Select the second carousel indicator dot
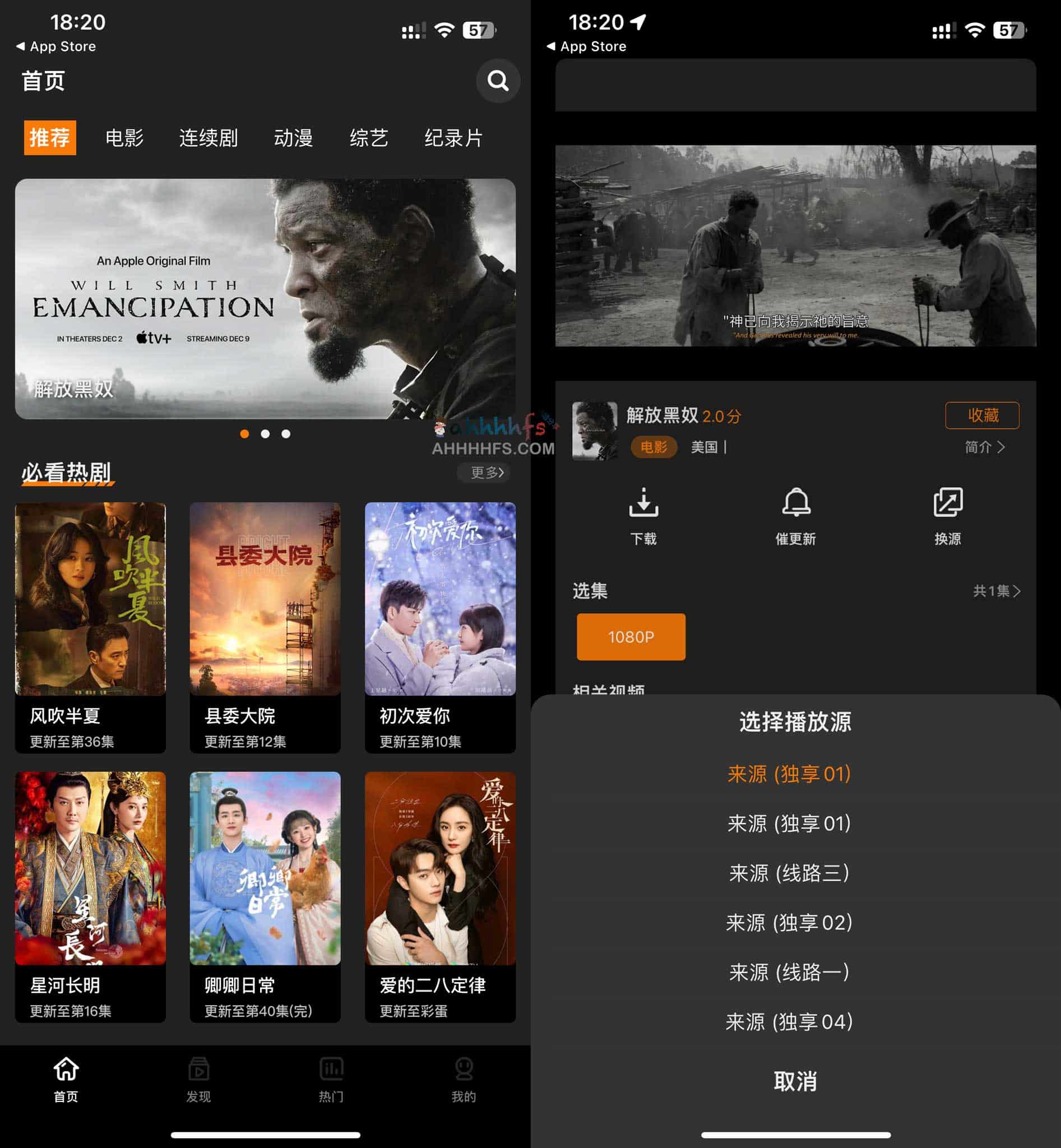Screen dimensions: 1061x1148 [x=265, y=434]
